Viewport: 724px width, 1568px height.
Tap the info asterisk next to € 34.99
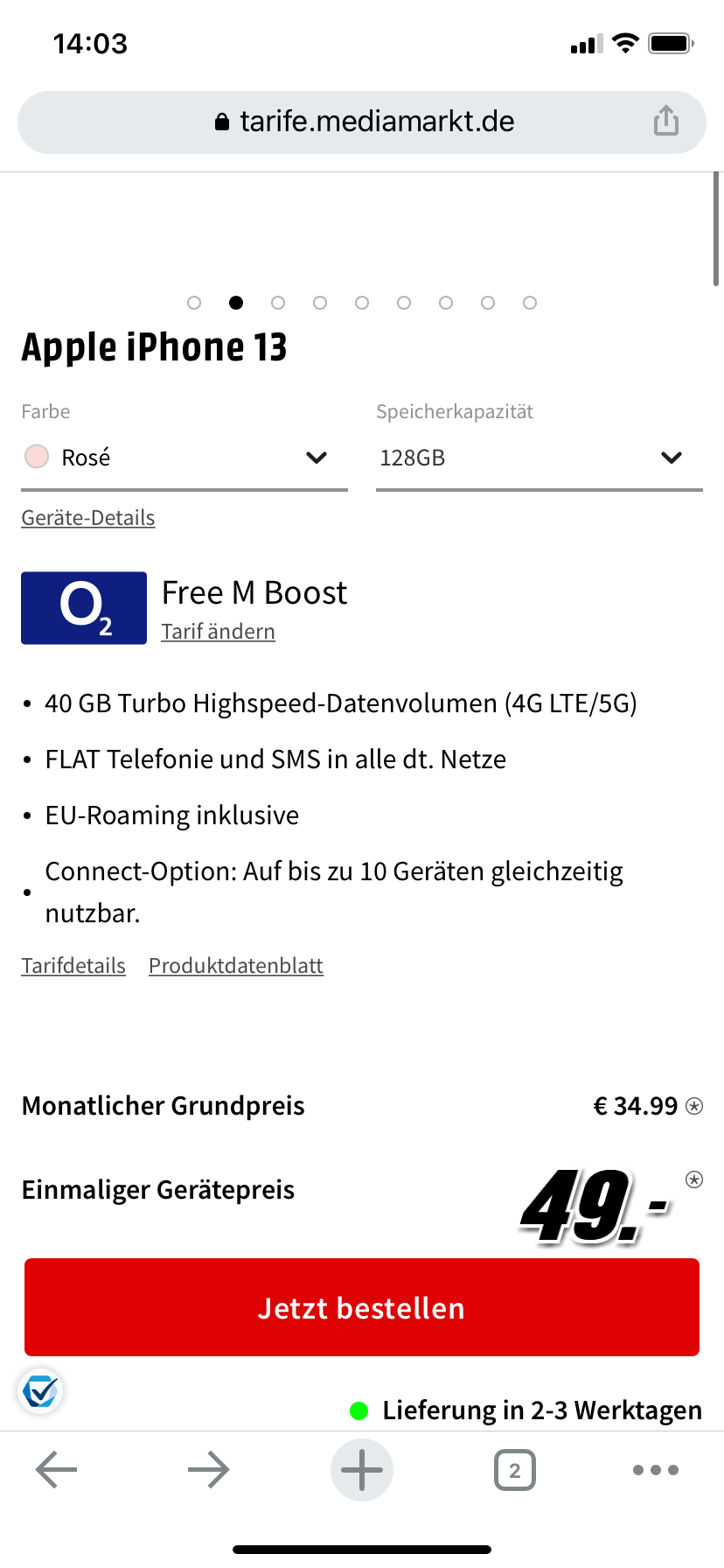694,1106
